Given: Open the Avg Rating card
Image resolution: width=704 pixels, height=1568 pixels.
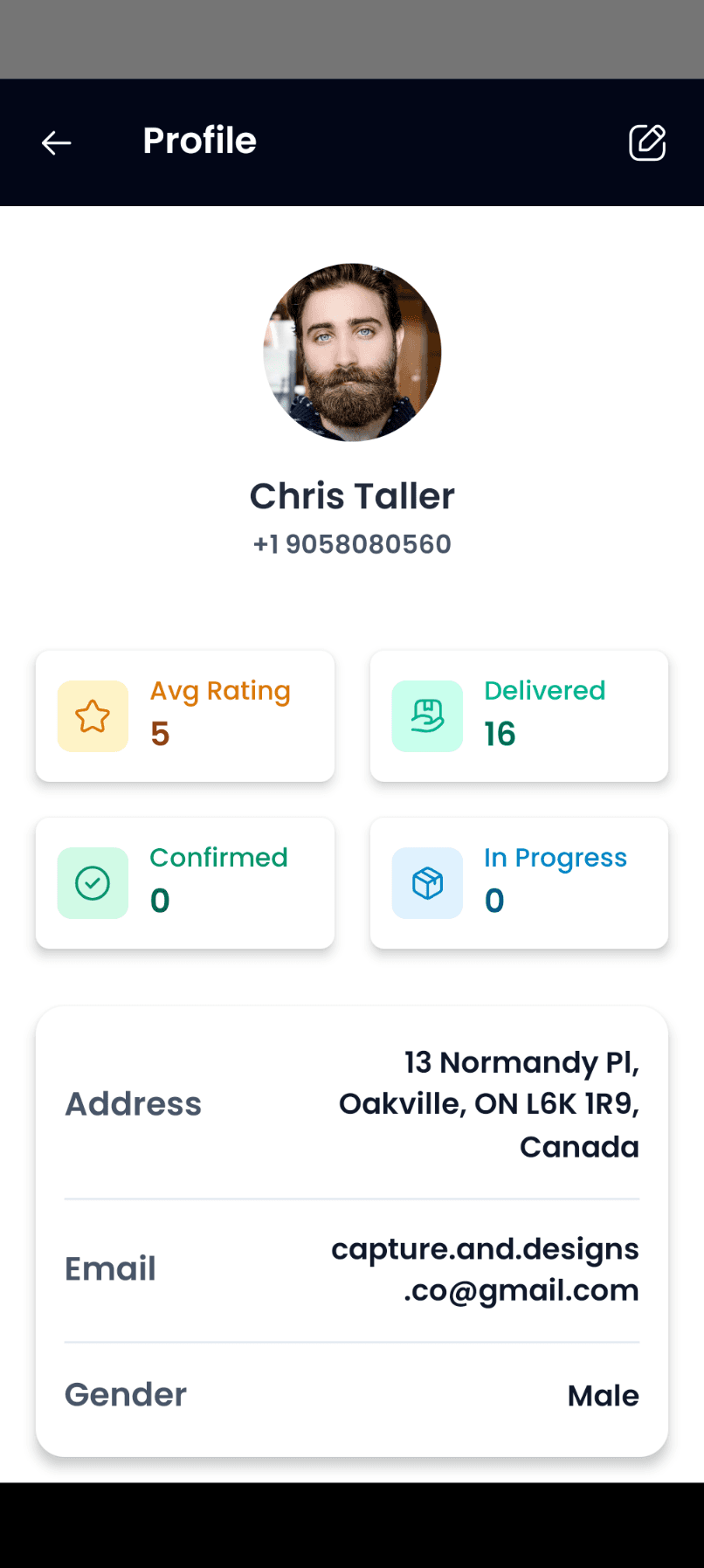Looking at the screenshot, I should pyautogui.click(x=185, y=716).
